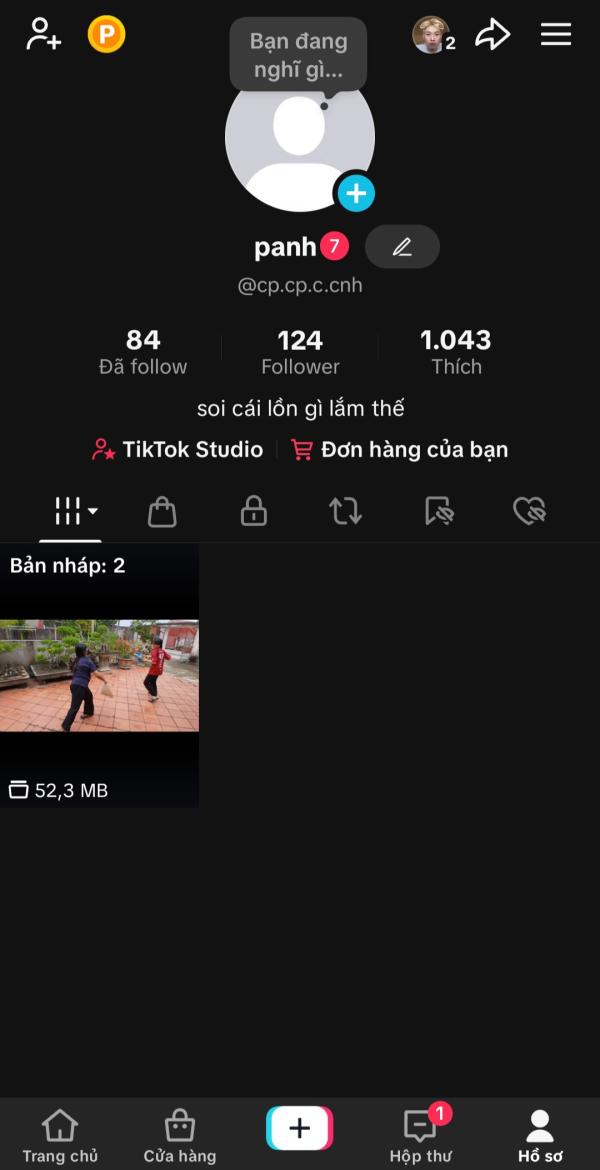600x1170 pixels.
Task: Switch to the hidden liked videos tab
Action: (x=528, y=512)
